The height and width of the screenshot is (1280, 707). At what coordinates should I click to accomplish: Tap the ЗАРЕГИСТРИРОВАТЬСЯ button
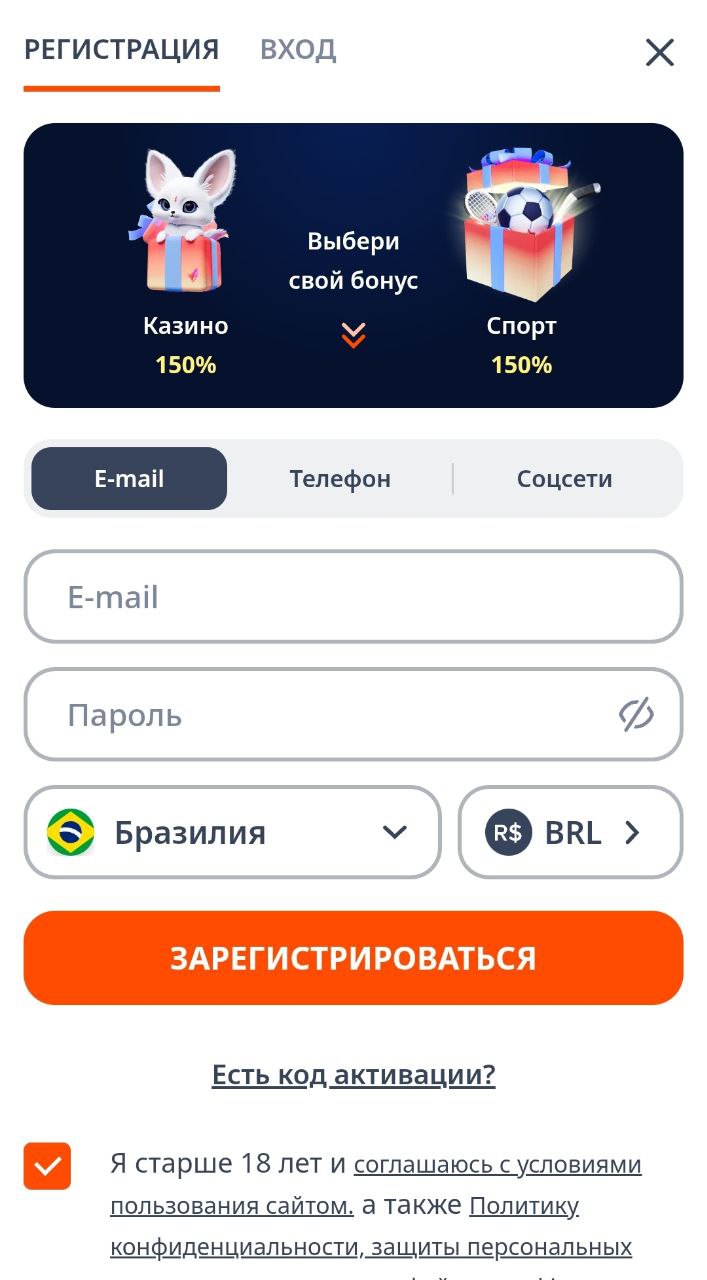(x=353, y=958)
